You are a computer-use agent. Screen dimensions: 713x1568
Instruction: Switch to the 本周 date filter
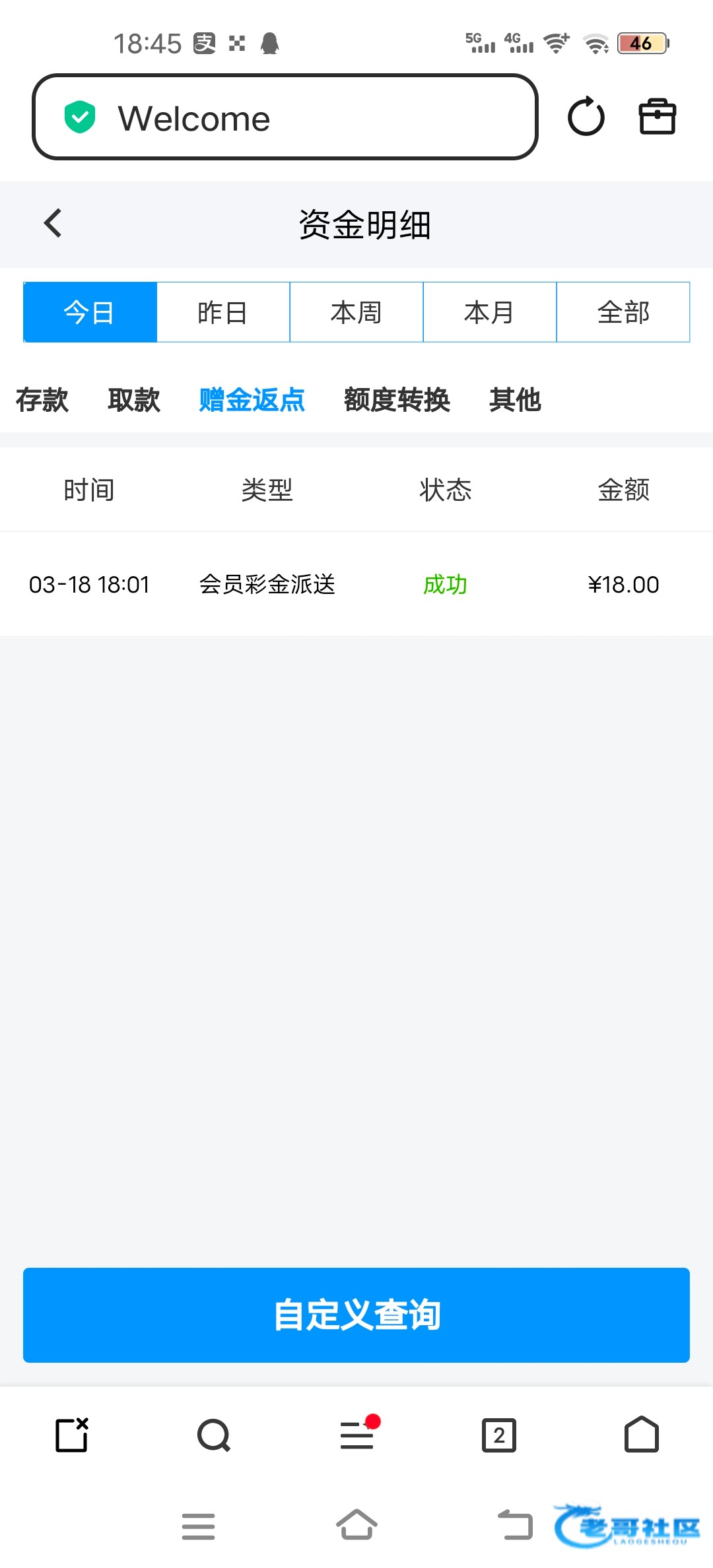(356, 312)
